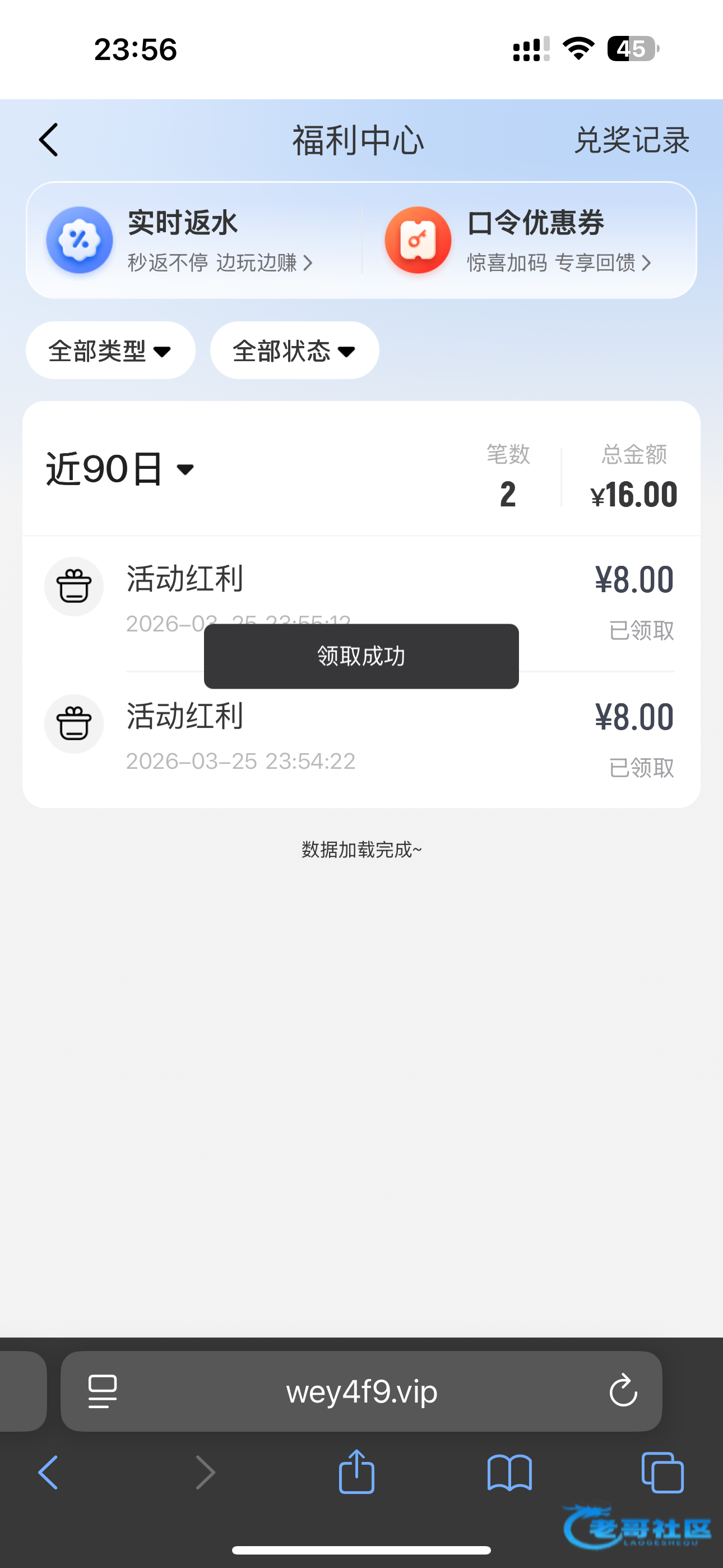Reload the page in Safari

[x=623, y=1391]
